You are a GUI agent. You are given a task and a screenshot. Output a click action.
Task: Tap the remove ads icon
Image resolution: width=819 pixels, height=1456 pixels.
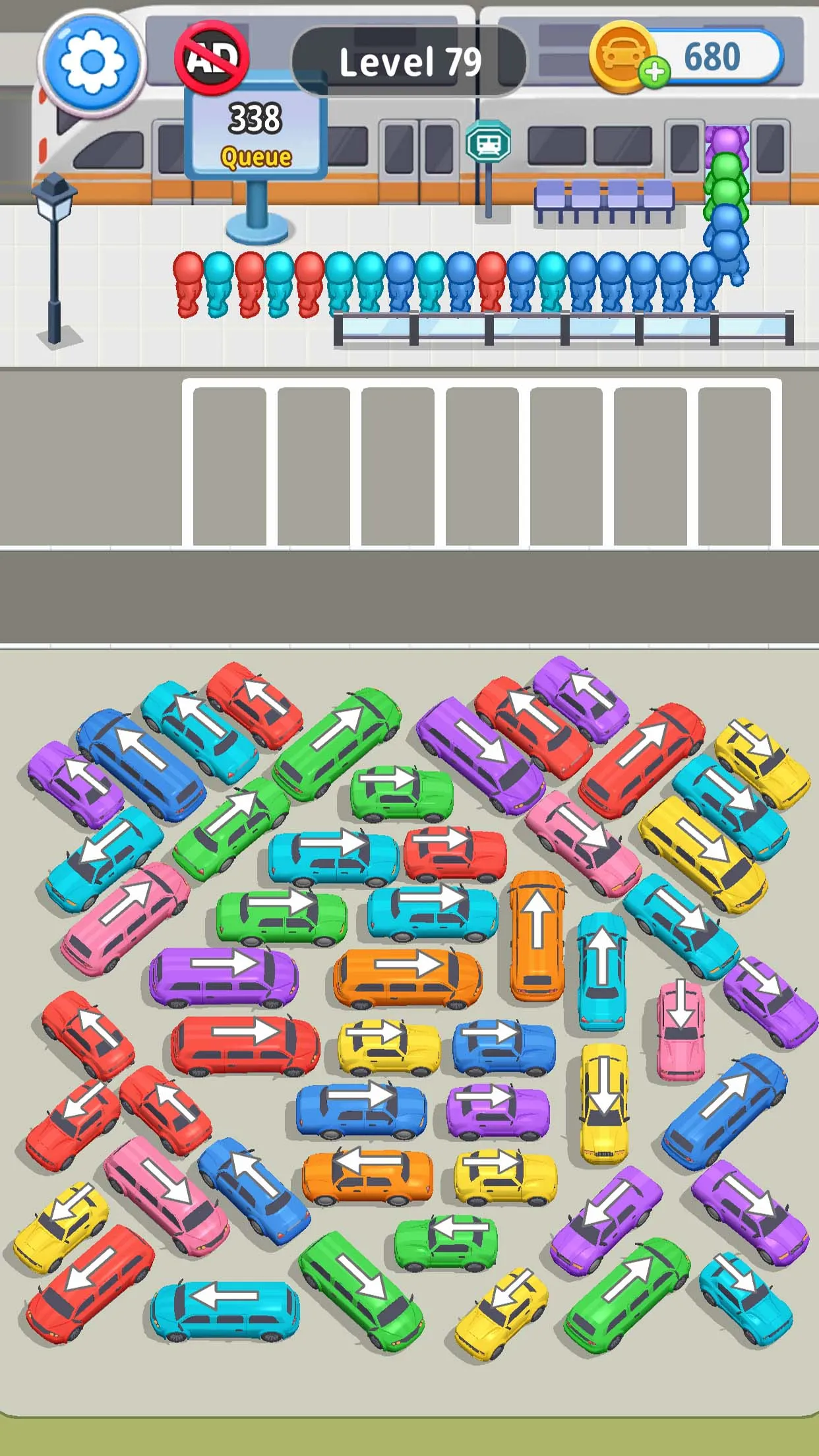[211, 58]
